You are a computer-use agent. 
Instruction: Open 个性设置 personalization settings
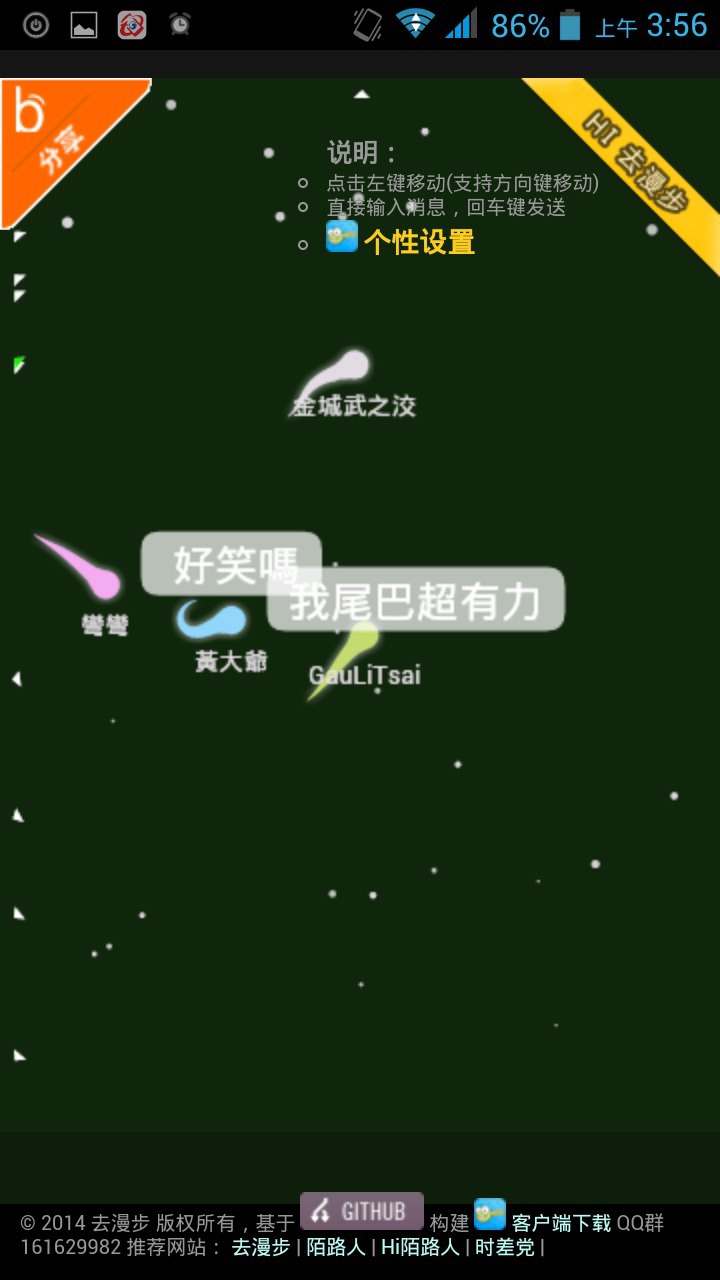[x=418, y=242]
